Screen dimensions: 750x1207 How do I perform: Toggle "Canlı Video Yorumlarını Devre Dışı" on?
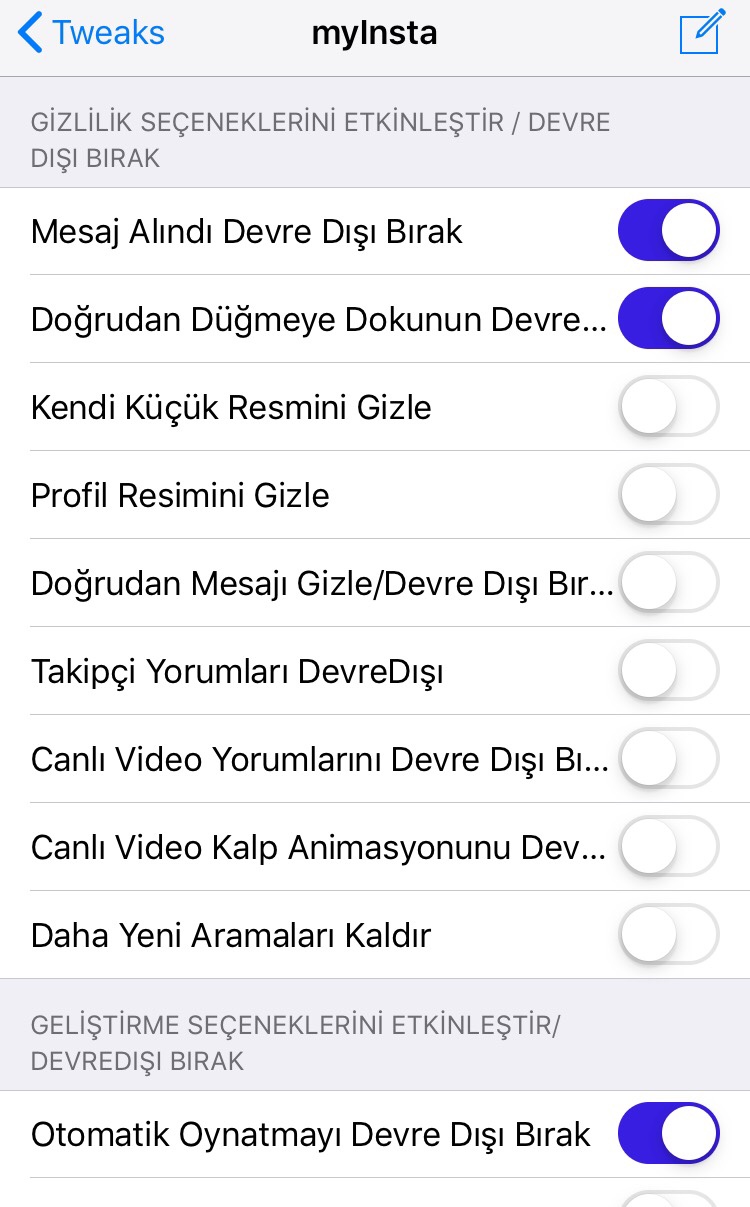tap(668, 758)
